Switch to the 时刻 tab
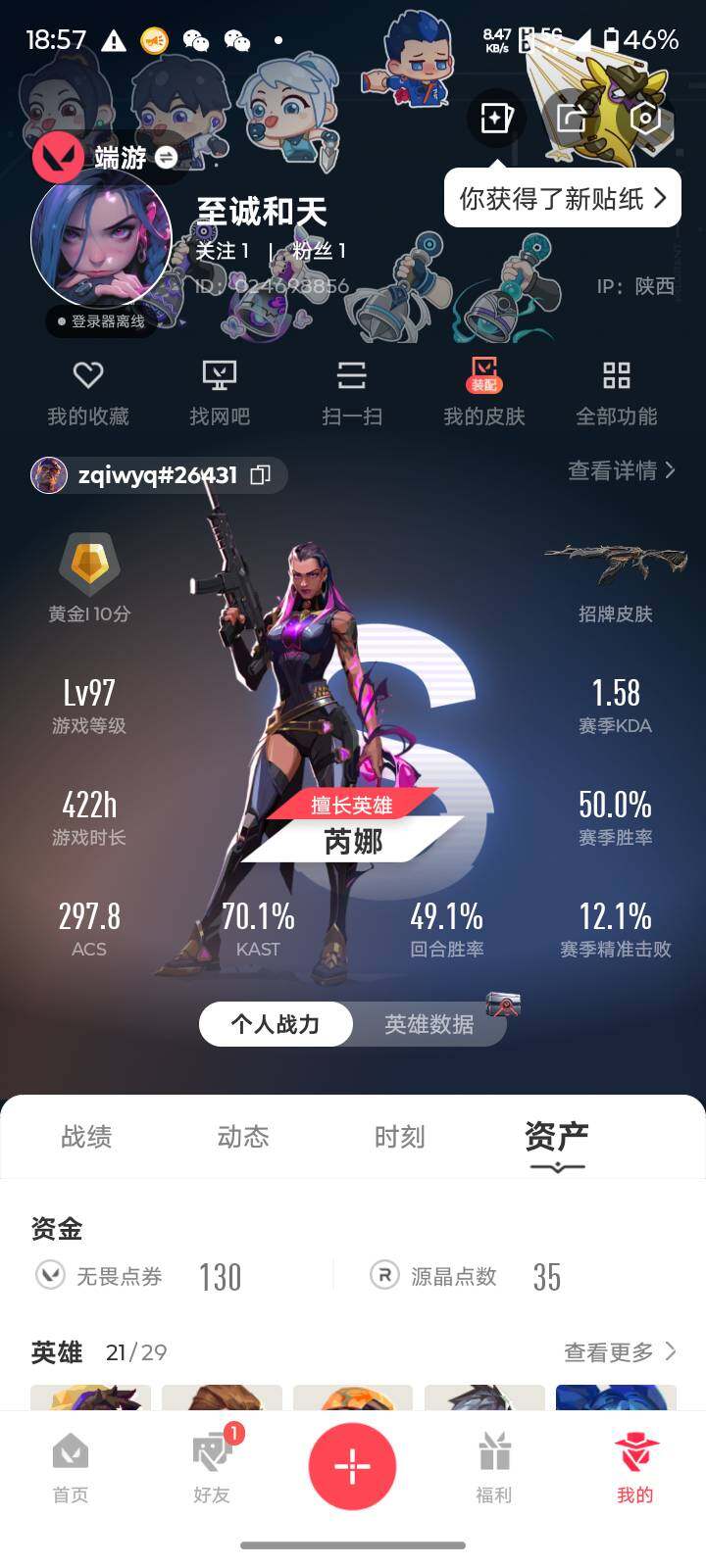Screen dimensions: 706x1568 [400, 1137]
